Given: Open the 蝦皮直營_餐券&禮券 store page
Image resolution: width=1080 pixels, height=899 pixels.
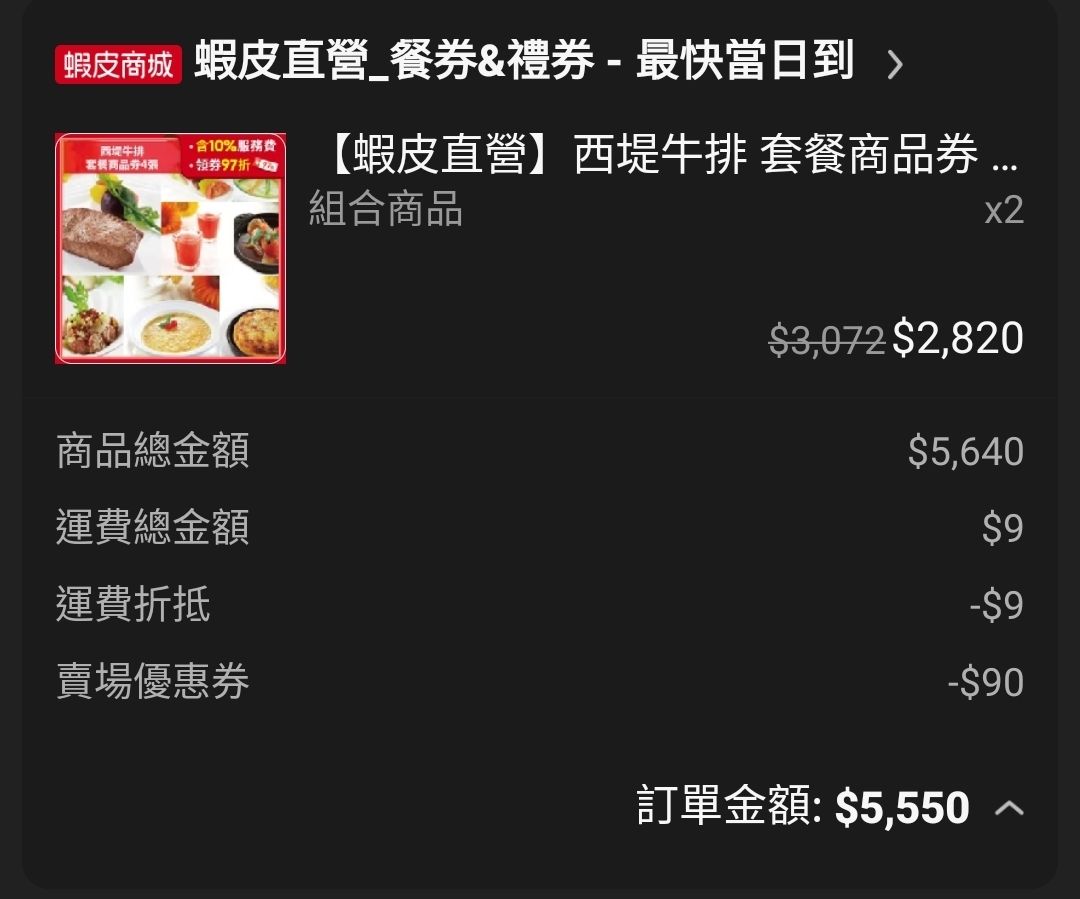Looking at the screenshot, I should point(524,63).
